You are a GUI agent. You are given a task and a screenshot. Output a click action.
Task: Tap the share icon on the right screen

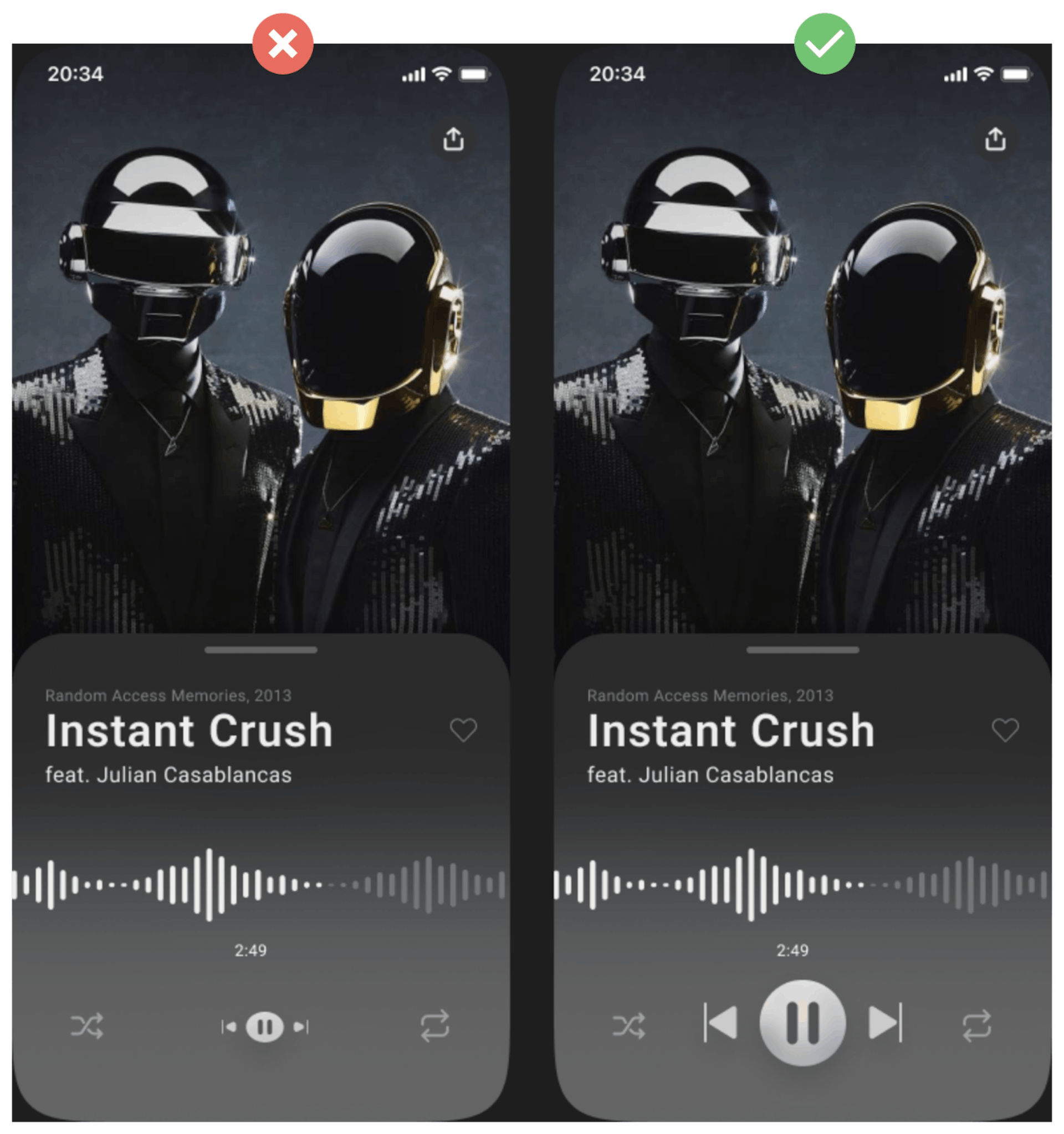[x=995, y=138]
